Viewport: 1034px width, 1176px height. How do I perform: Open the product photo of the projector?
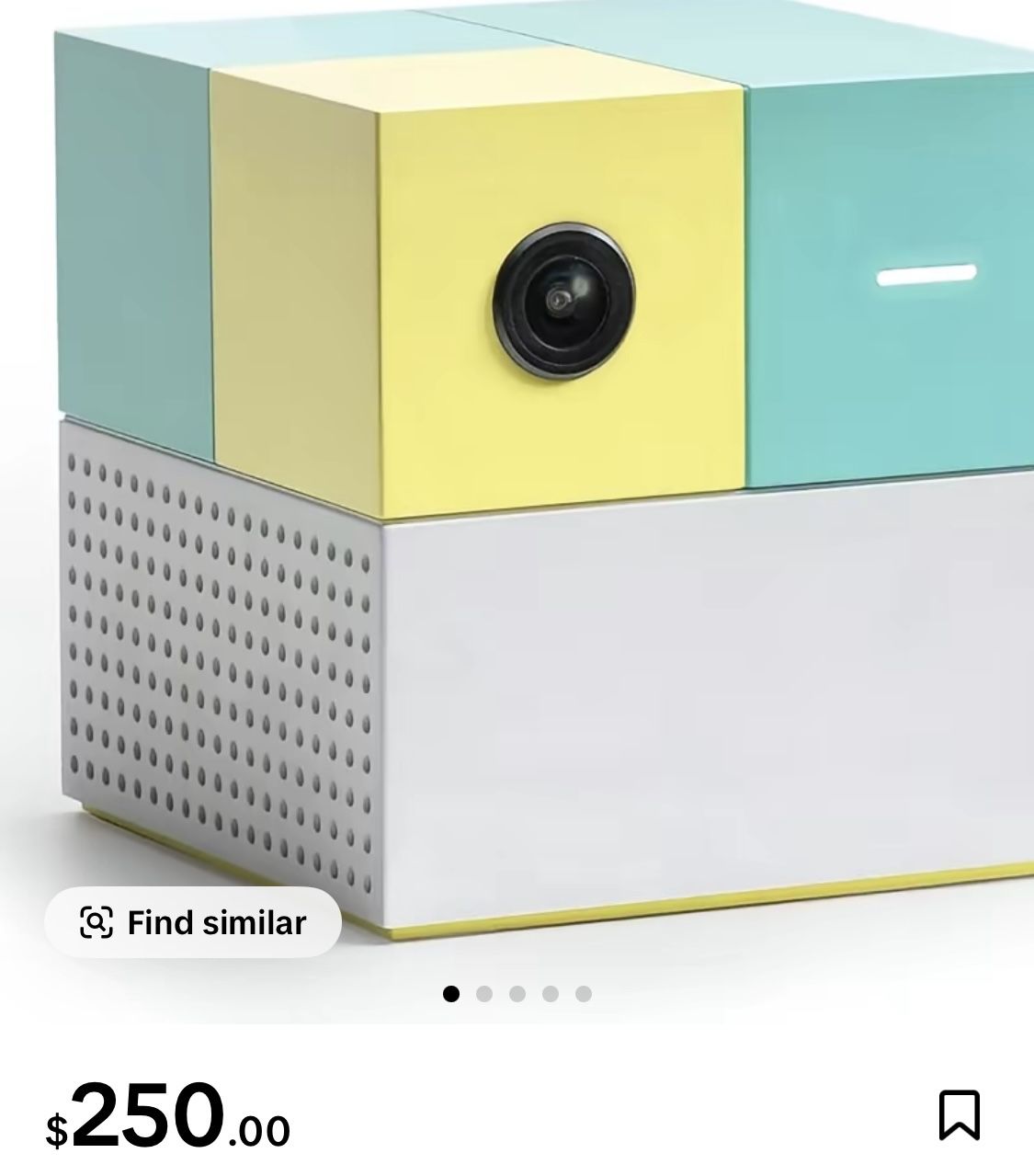551,460
